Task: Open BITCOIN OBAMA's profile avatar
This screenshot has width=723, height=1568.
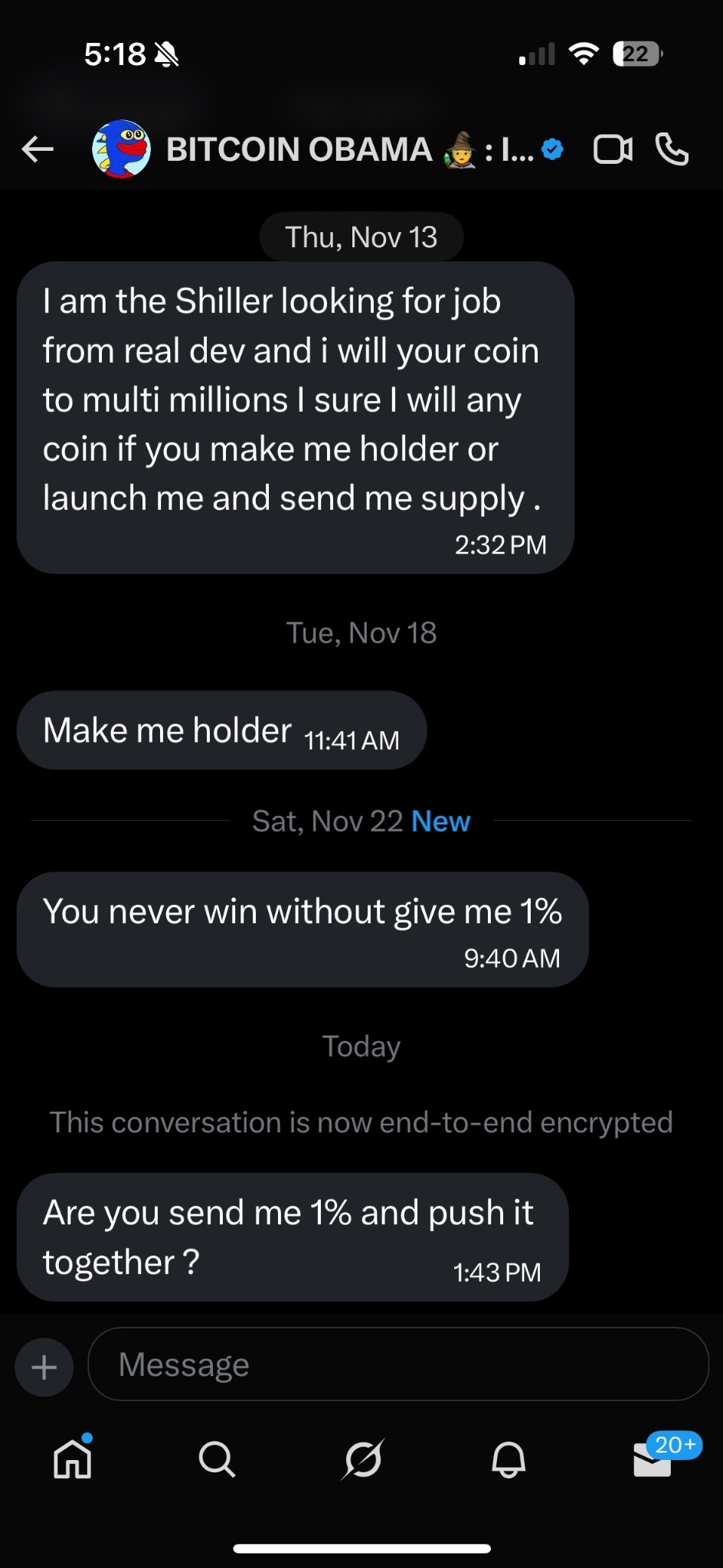Action: point(123,148)
